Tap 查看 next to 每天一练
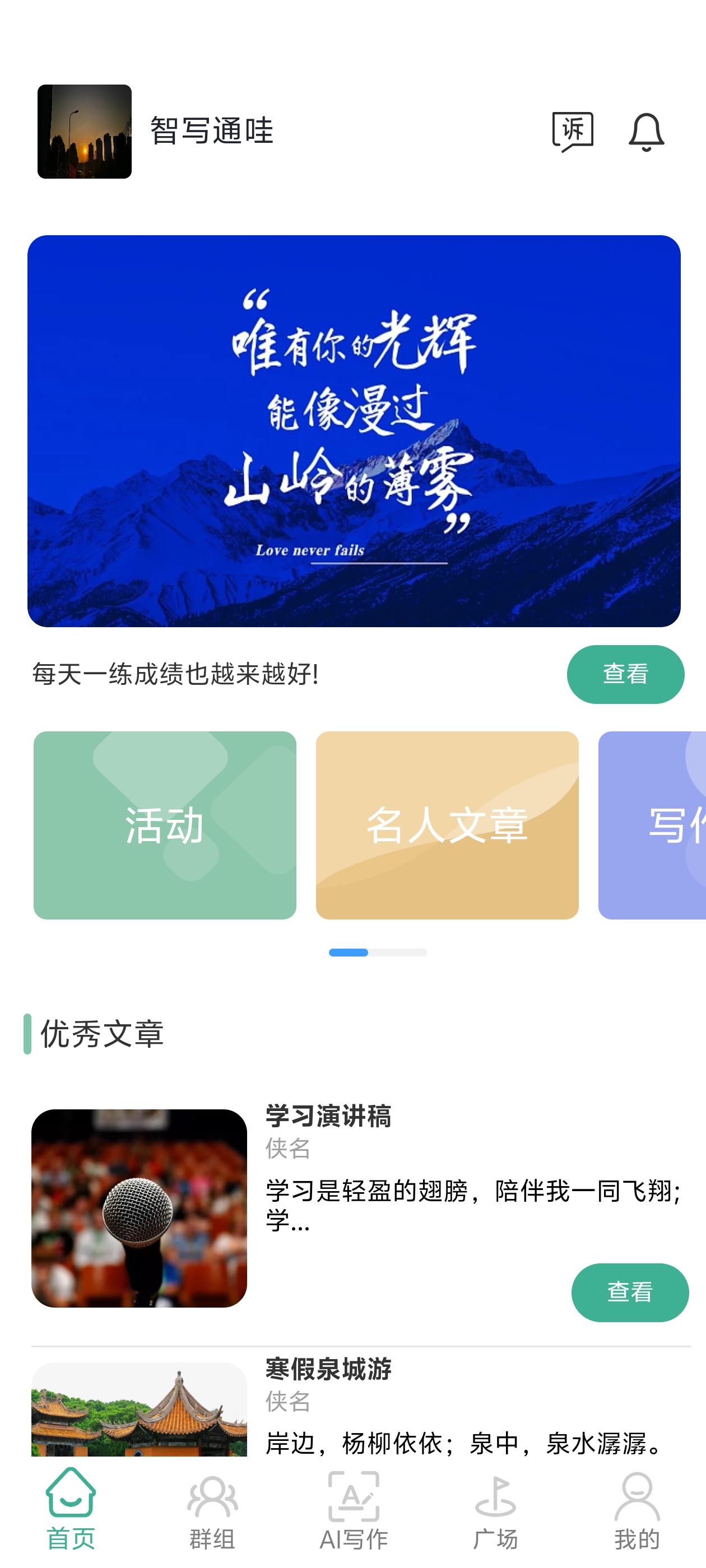Screen dimensions: 706x1568 pyautogui.click(x=625, y=674)
